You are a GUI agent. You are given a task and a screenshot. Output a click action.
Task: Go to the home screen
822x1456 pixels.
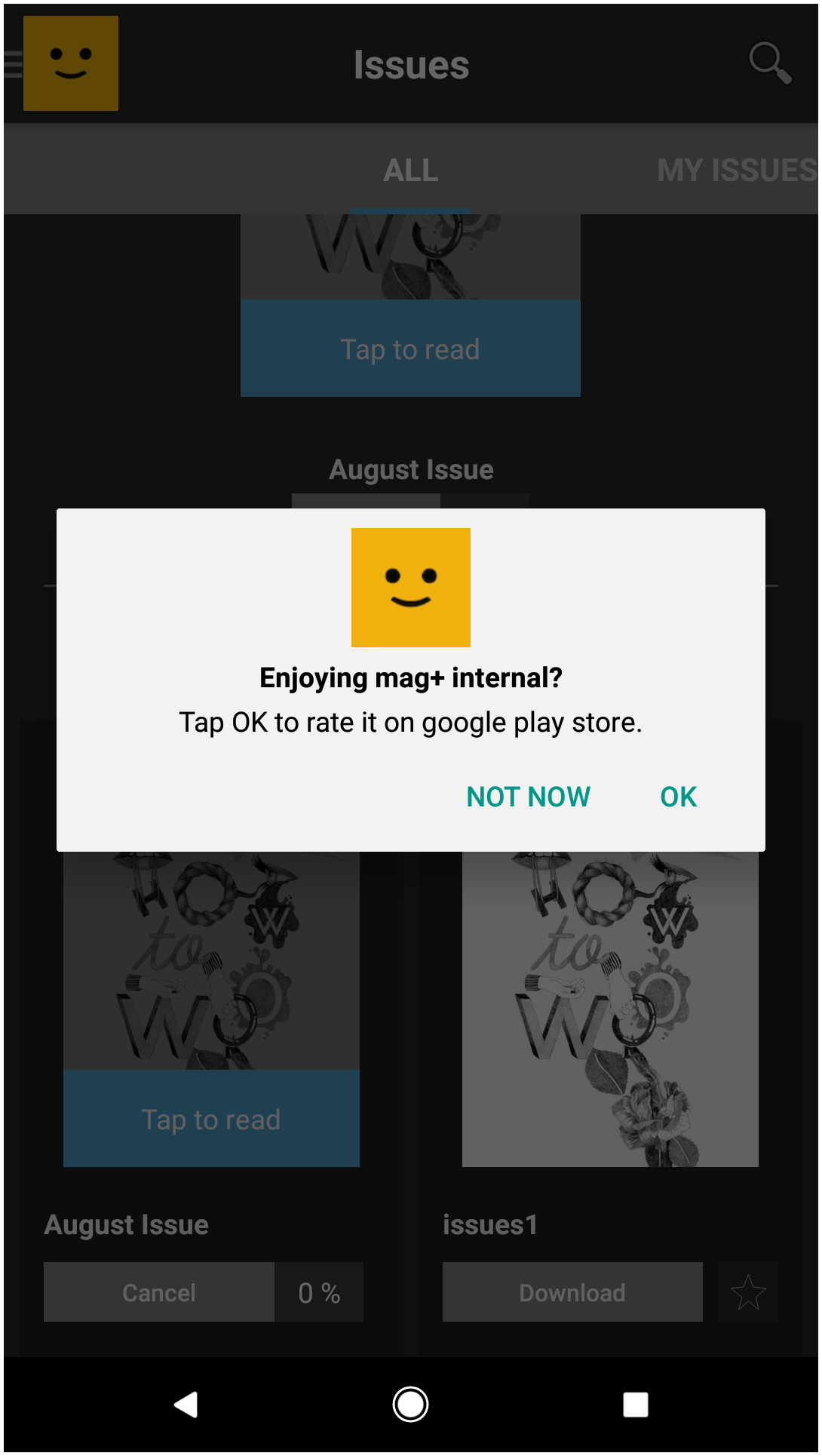pos(411,1405)
